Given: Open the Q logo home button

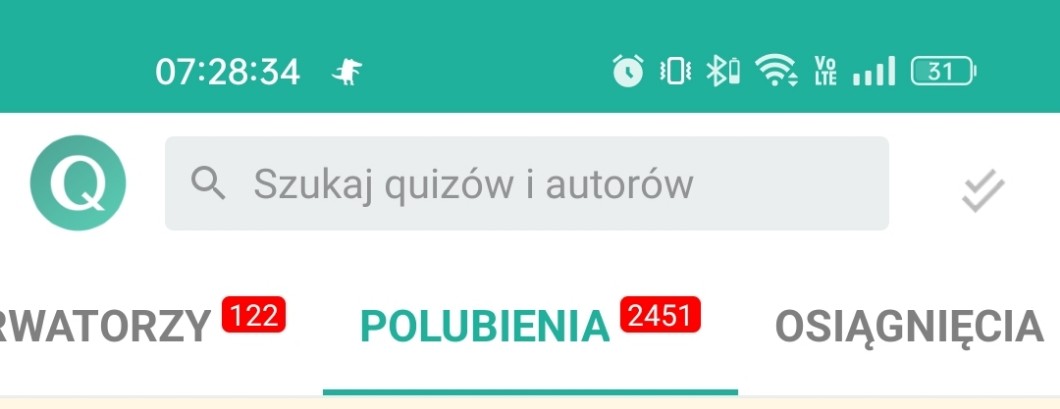Looking at the screenshot, I should (78, 184).
